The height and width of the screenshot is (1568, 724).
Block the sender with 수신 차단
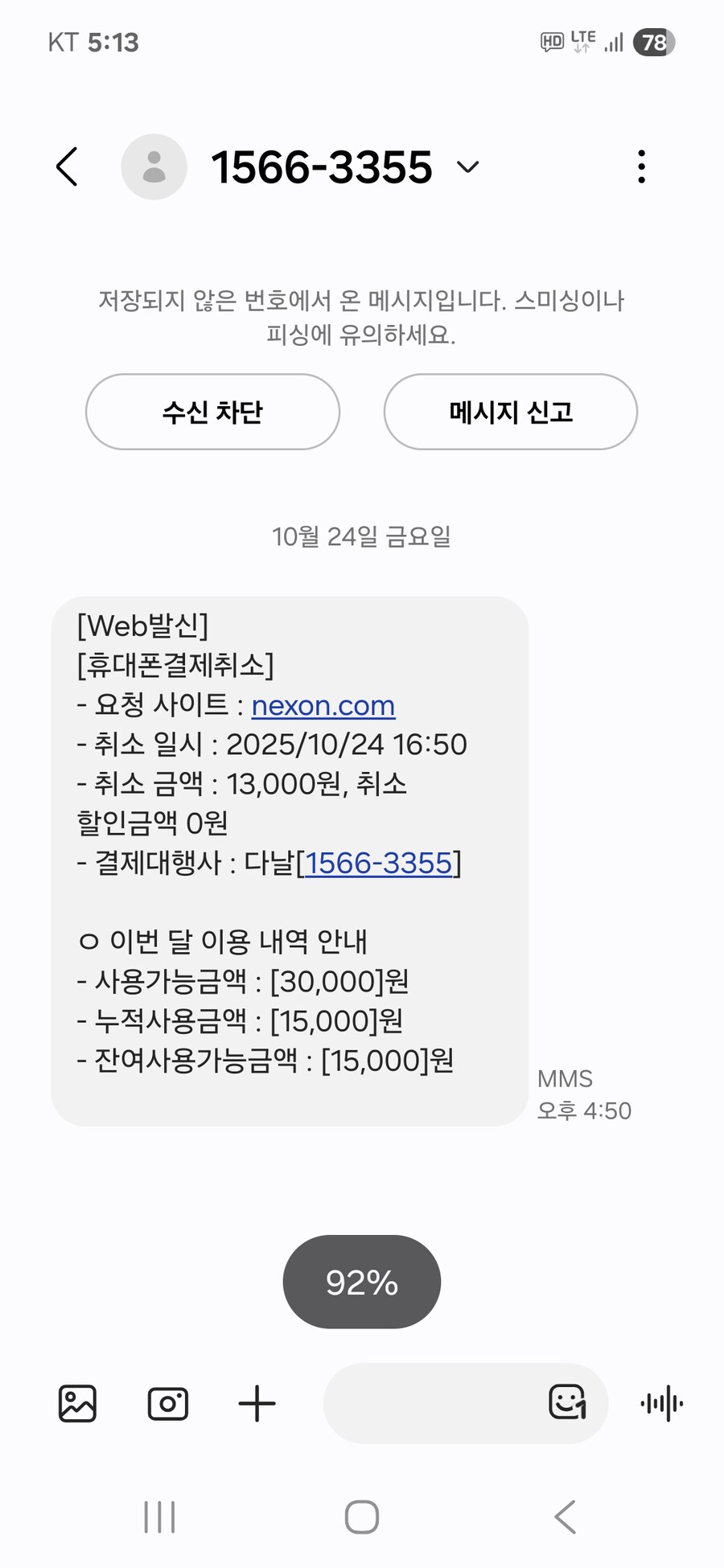(212, 412)
